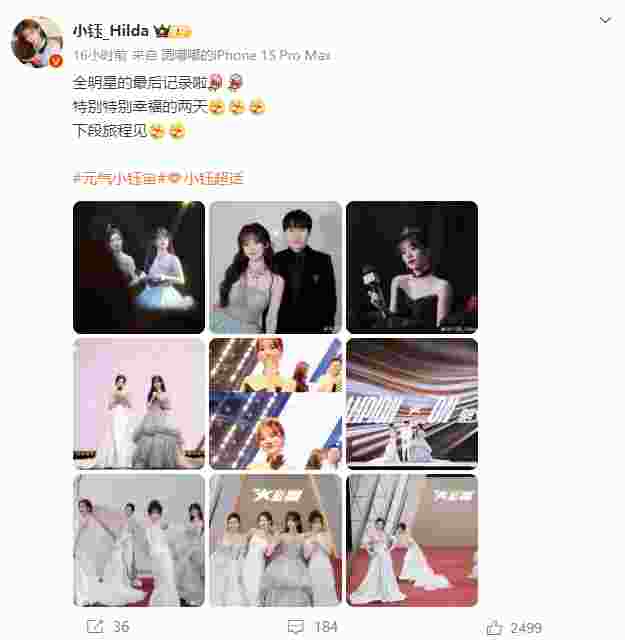
Task: View the group photo in grey gowns
Action: [139, 540]
